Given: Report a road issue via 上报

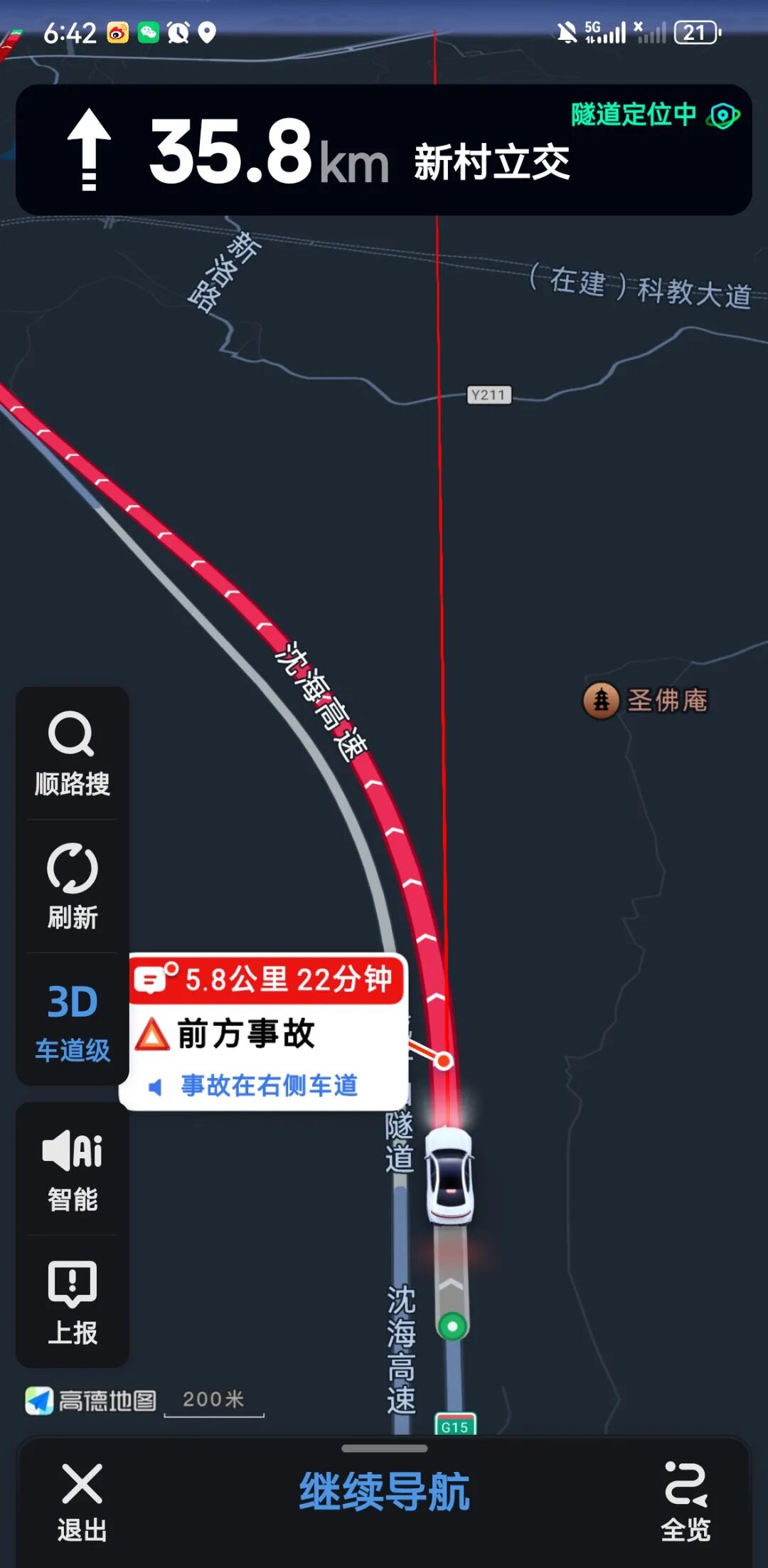Looking at the screenshot, I should click(x=72, y=1303).
